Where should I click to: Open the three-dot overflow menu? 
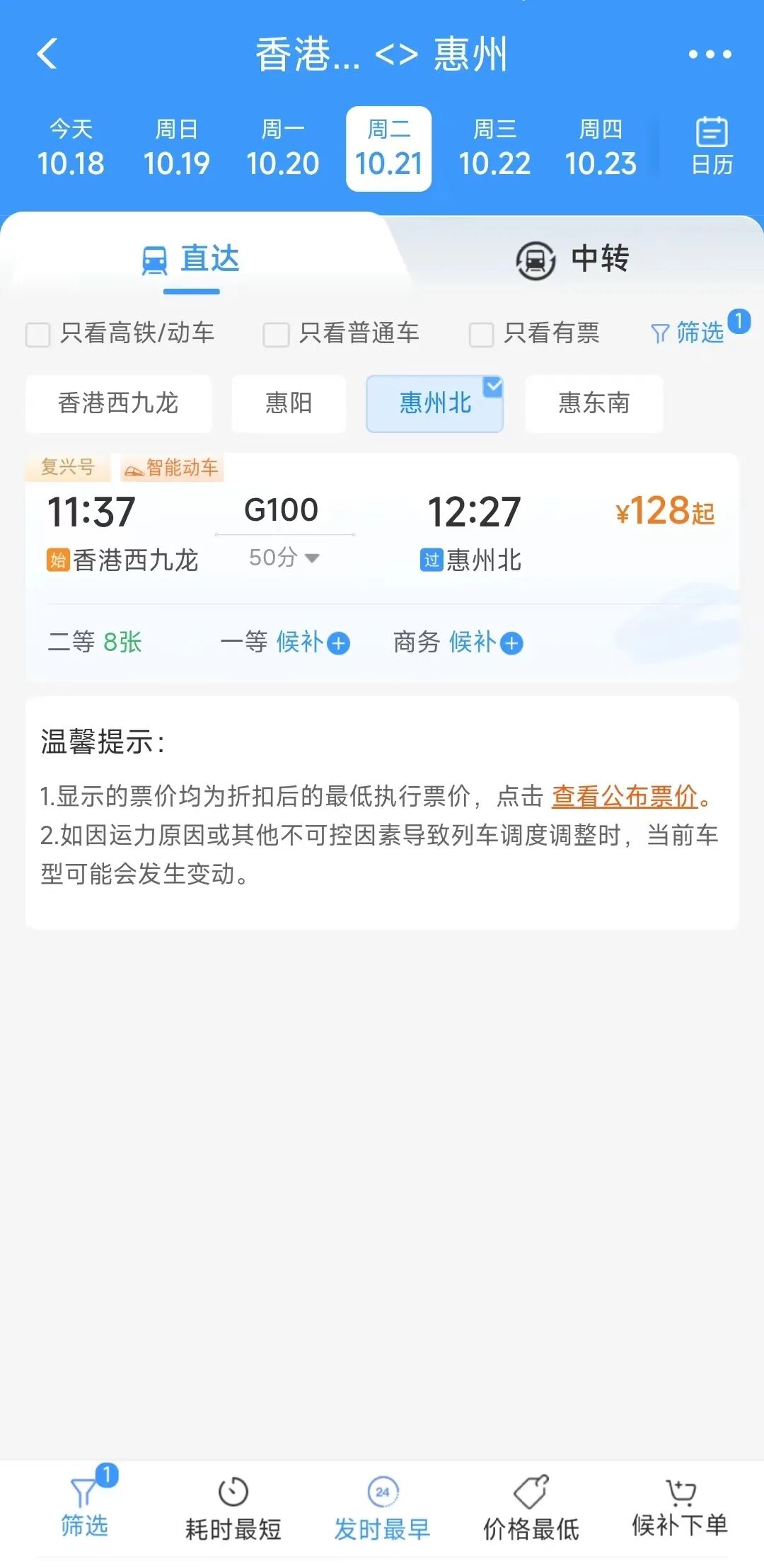pos(710,54)
